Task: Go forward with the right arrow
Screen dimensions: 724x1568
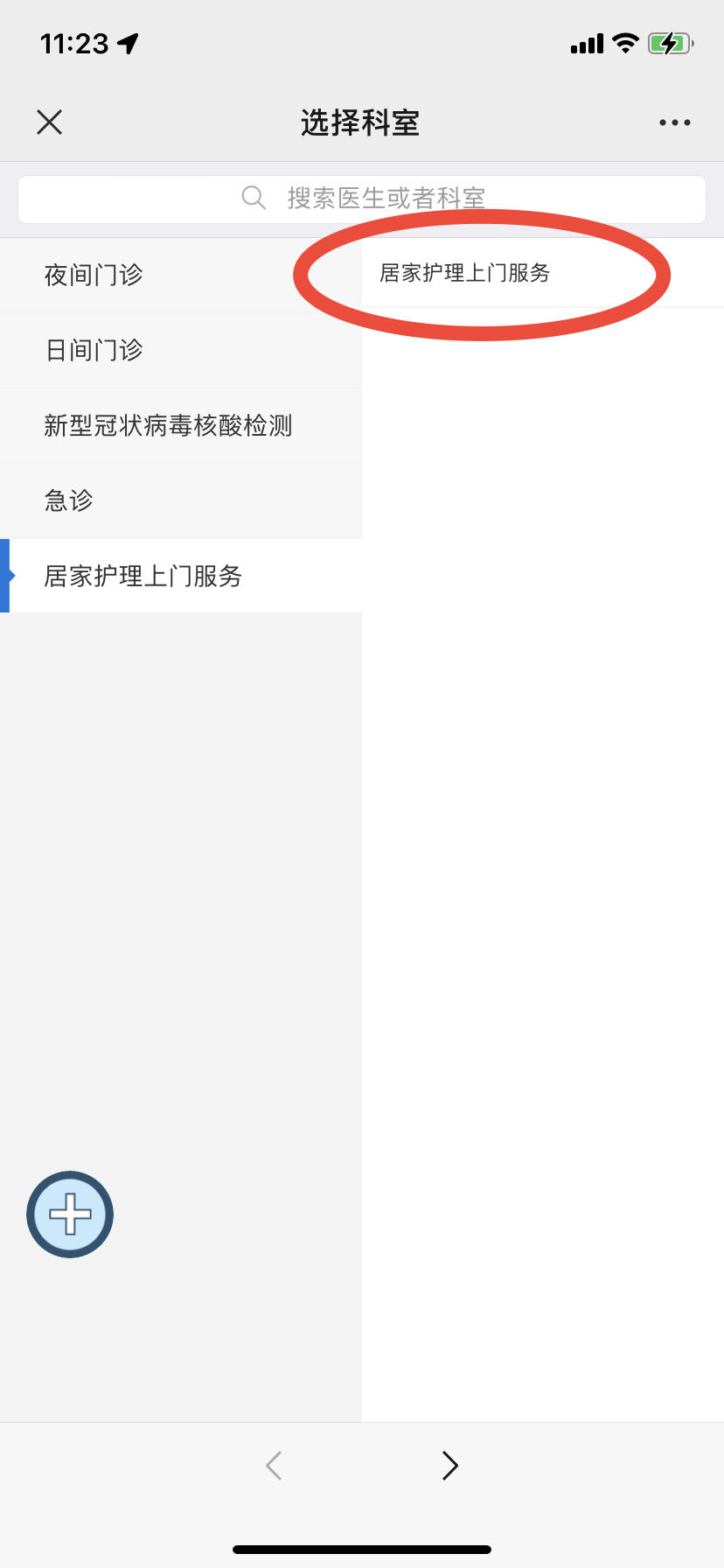Action: click(449, 1465)
